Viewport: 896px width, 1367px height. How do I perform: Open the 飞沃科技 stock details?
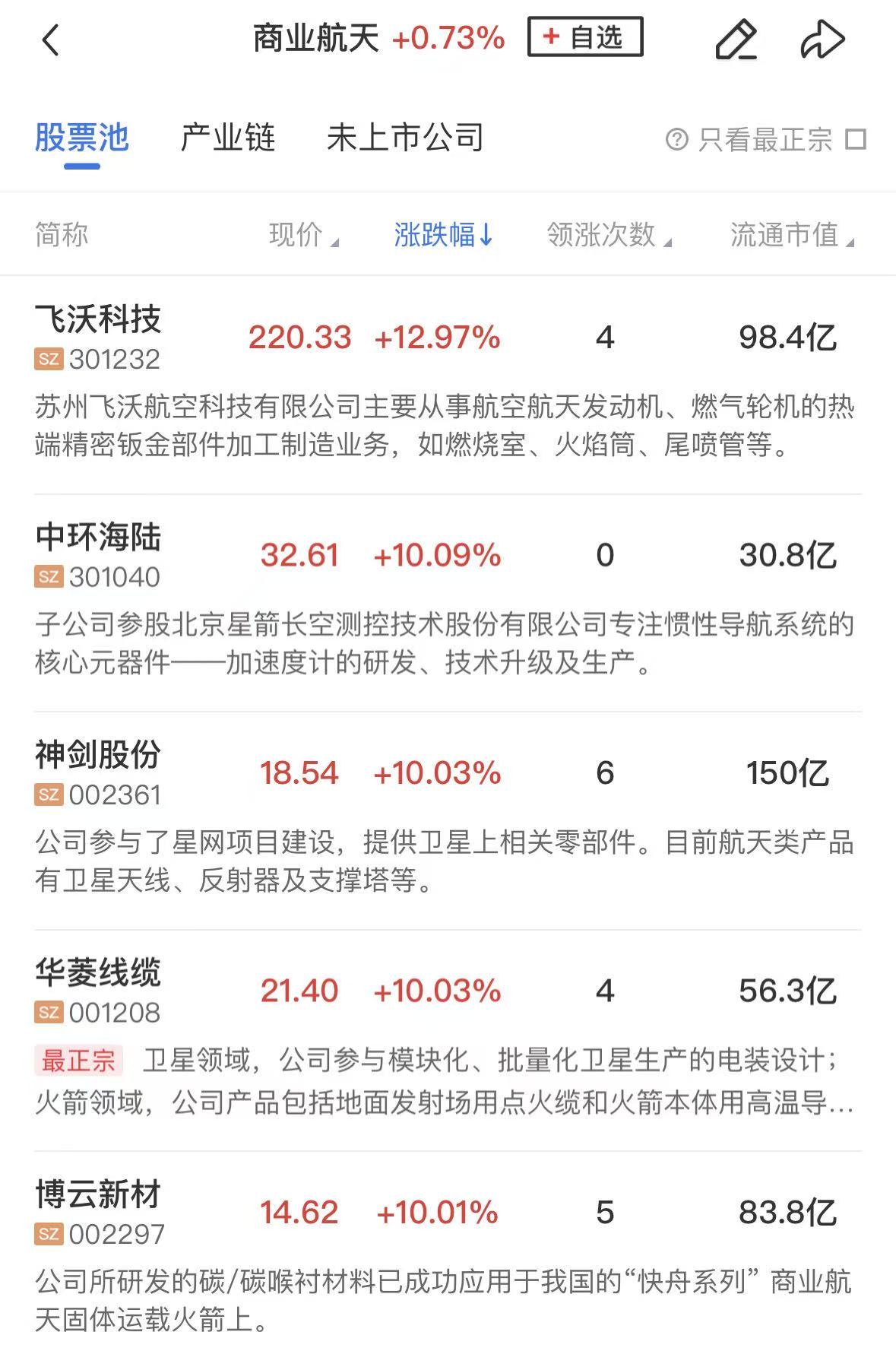(98, 320)
